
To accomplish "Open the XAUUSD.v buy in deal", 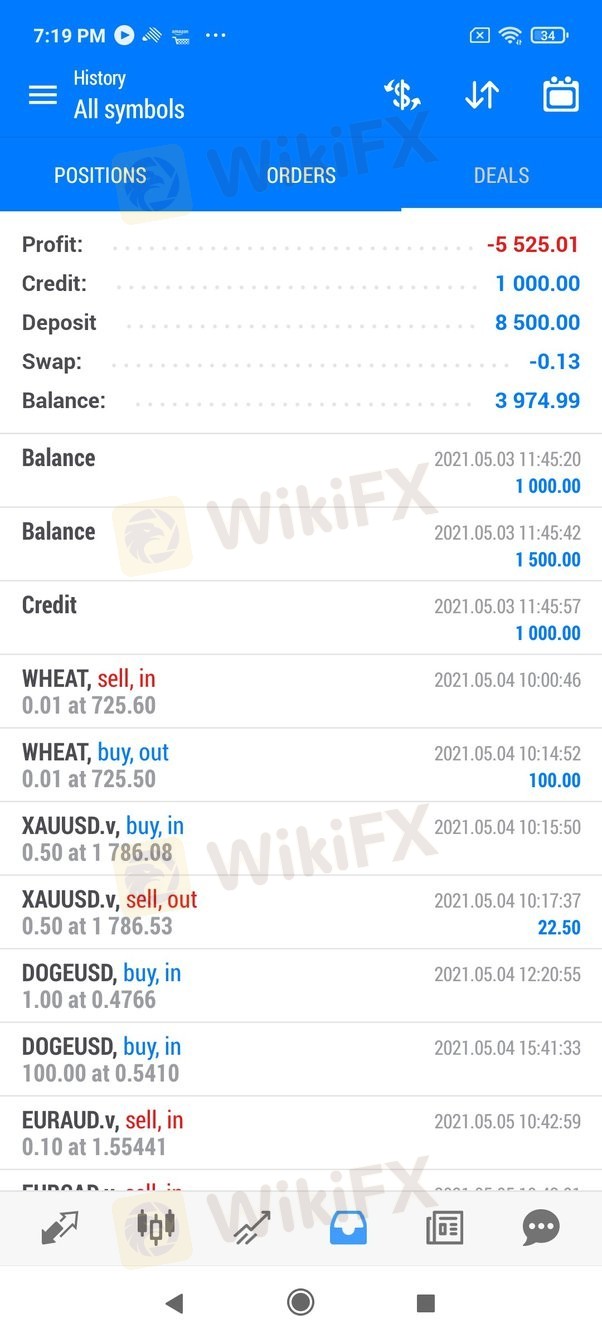I will tap(301, 839).
